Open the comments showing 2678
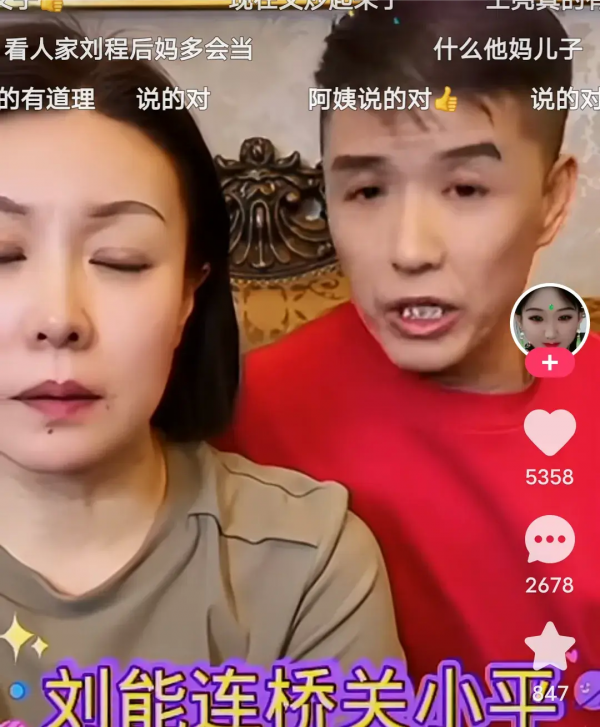 point(549,539)
